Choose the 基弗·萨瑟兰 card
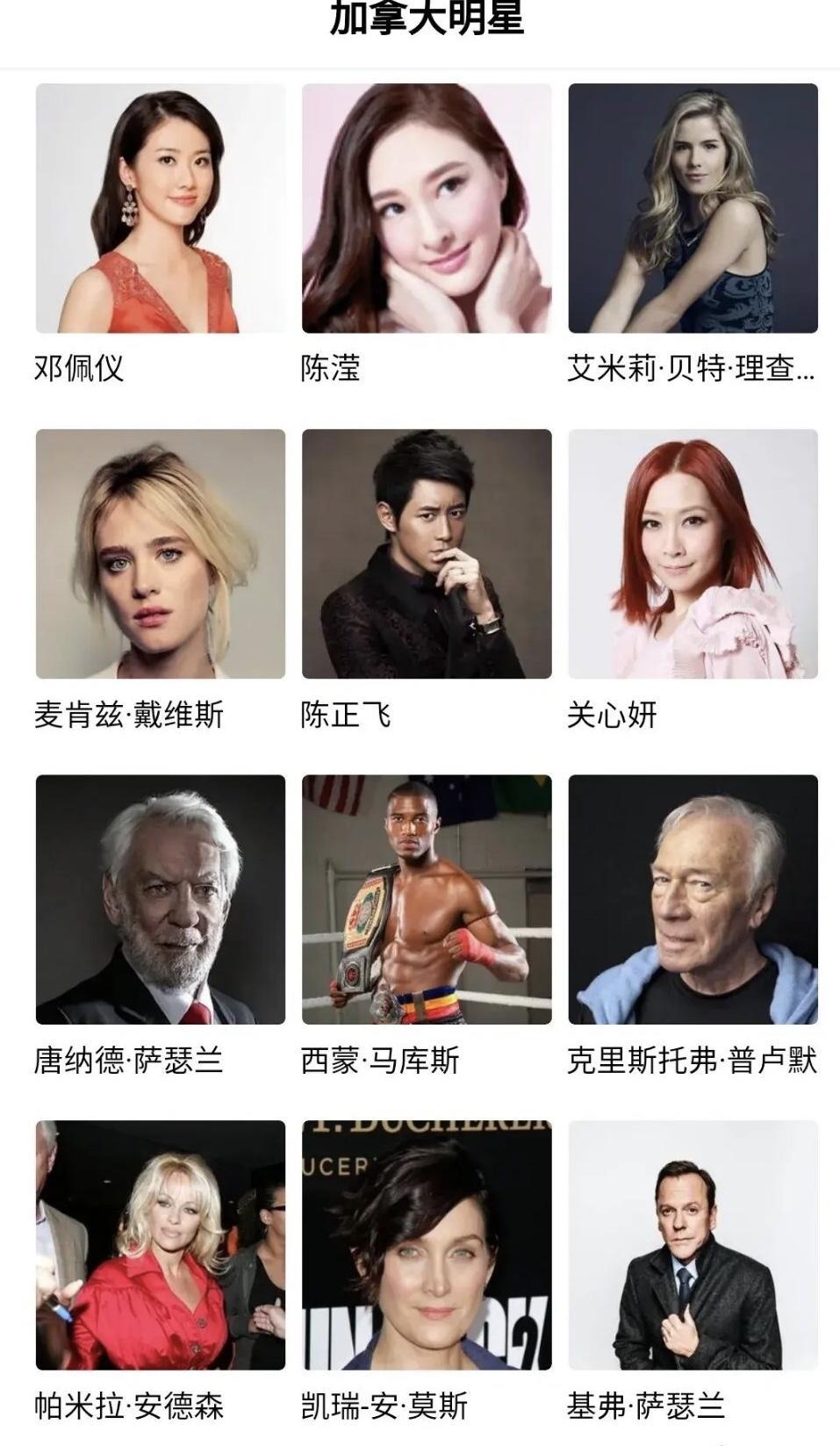The image size is (840, 1446). (x=693, y=1245)
